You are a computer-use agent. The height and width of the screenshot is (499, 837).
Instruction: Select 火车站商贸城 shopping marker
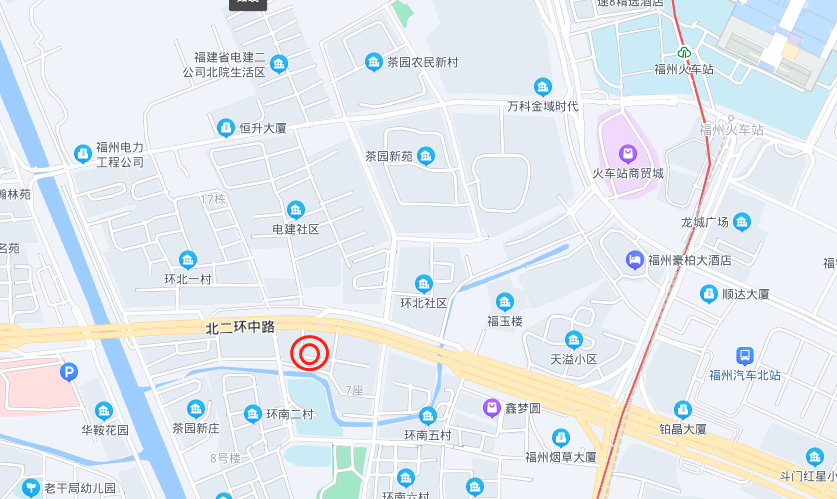[627, 153]
